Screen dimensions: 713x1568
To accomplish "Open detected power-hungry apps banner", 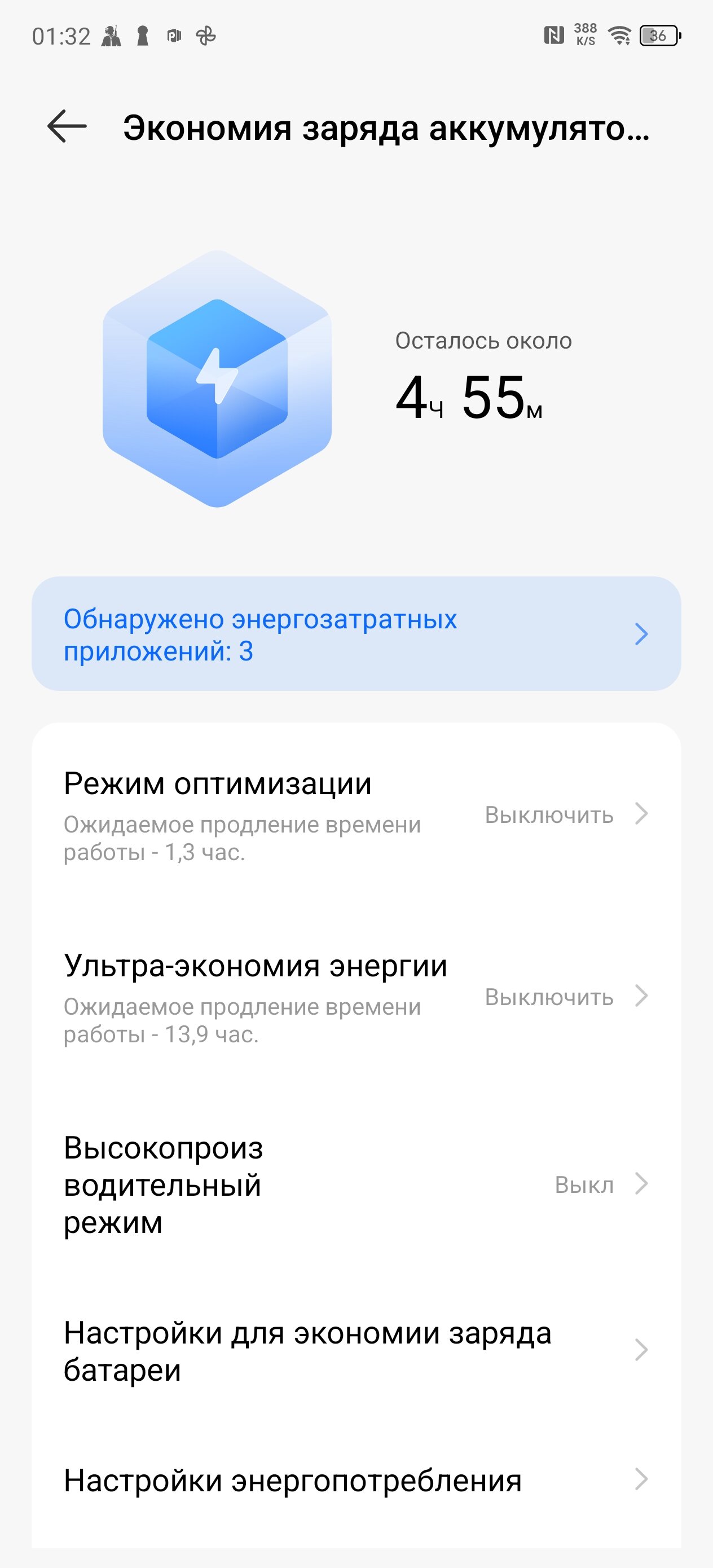I will (x=356, y=633).
